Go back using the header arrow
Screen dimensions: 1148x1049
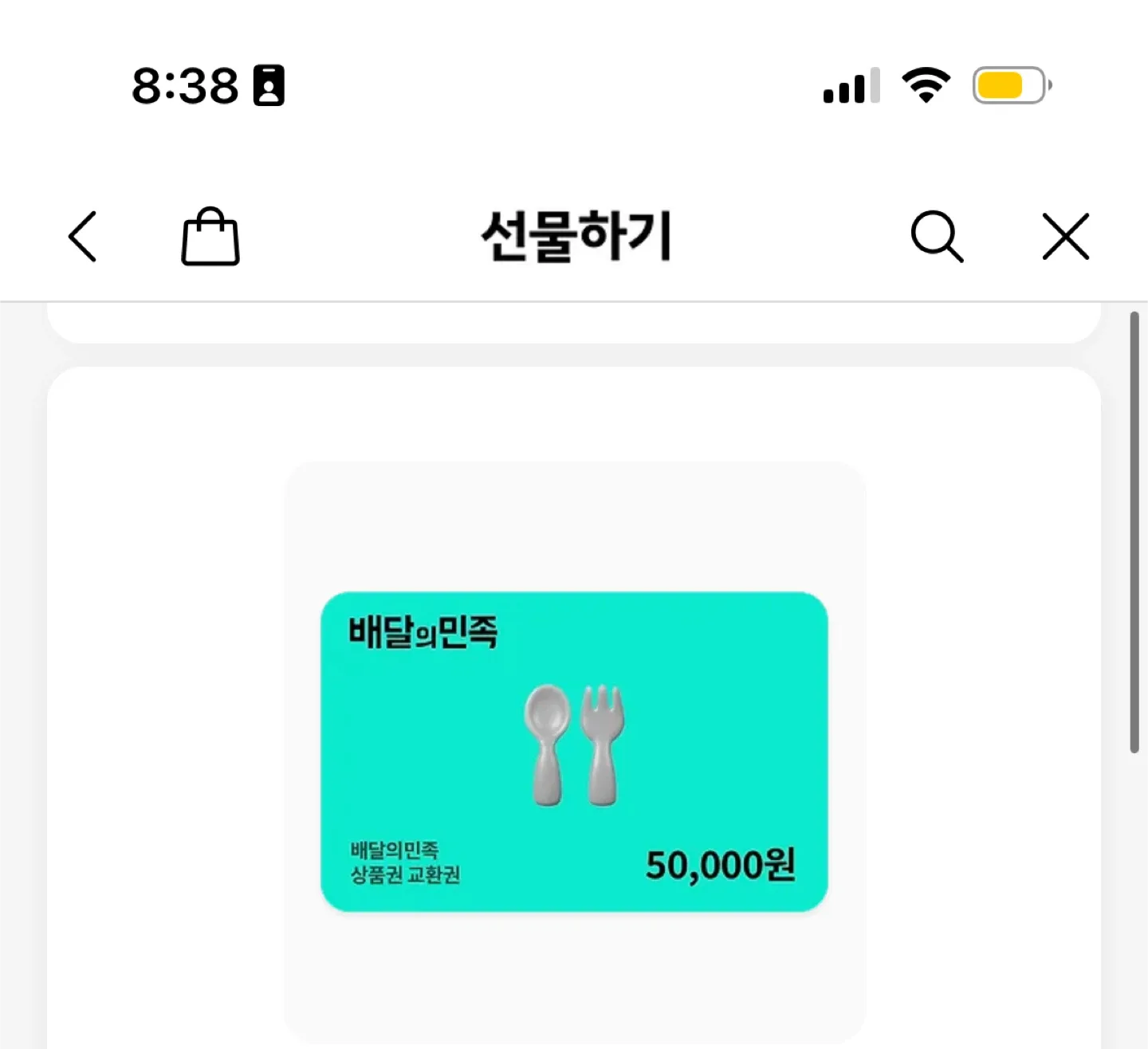83,237
